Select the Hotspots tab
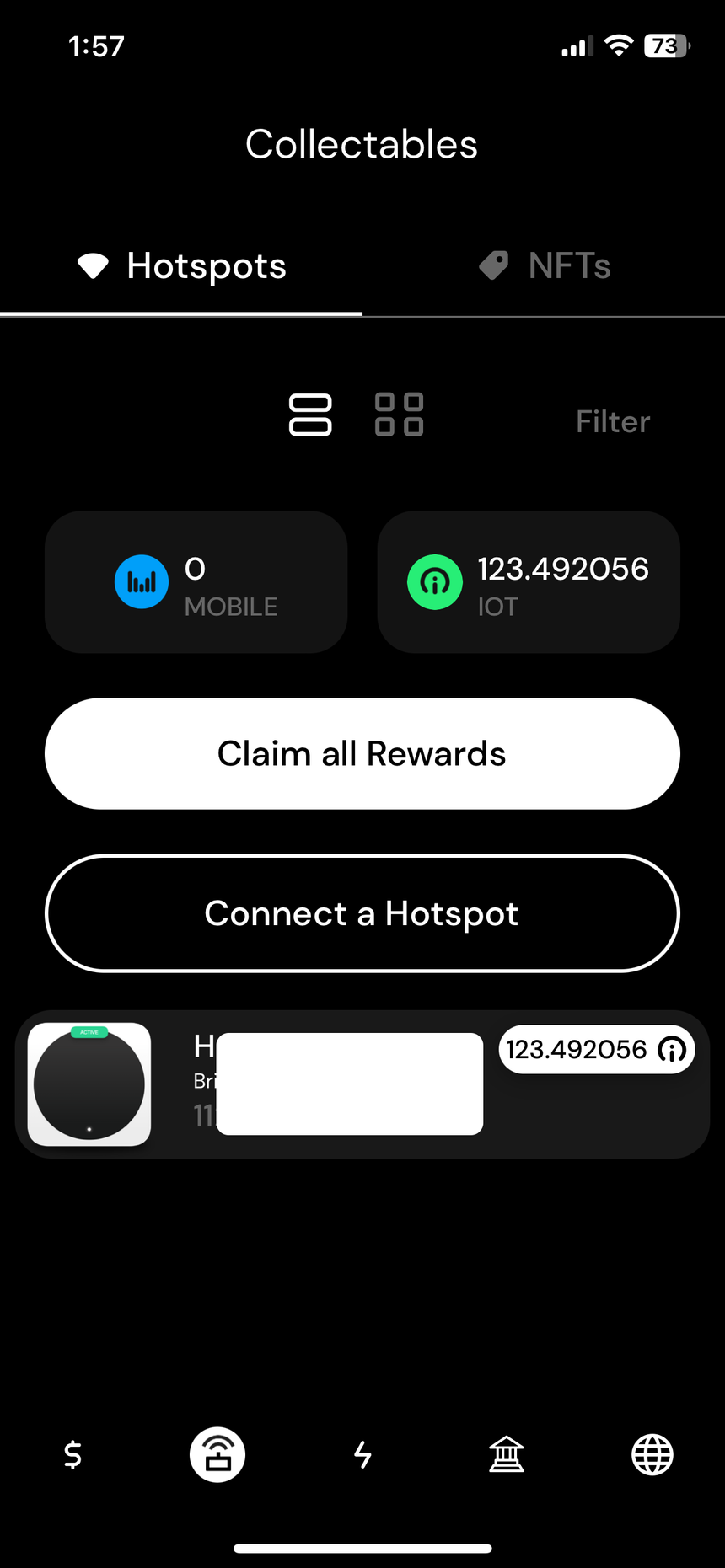The width and height of the screenshot is (725, 1568). tap(182, 266)
